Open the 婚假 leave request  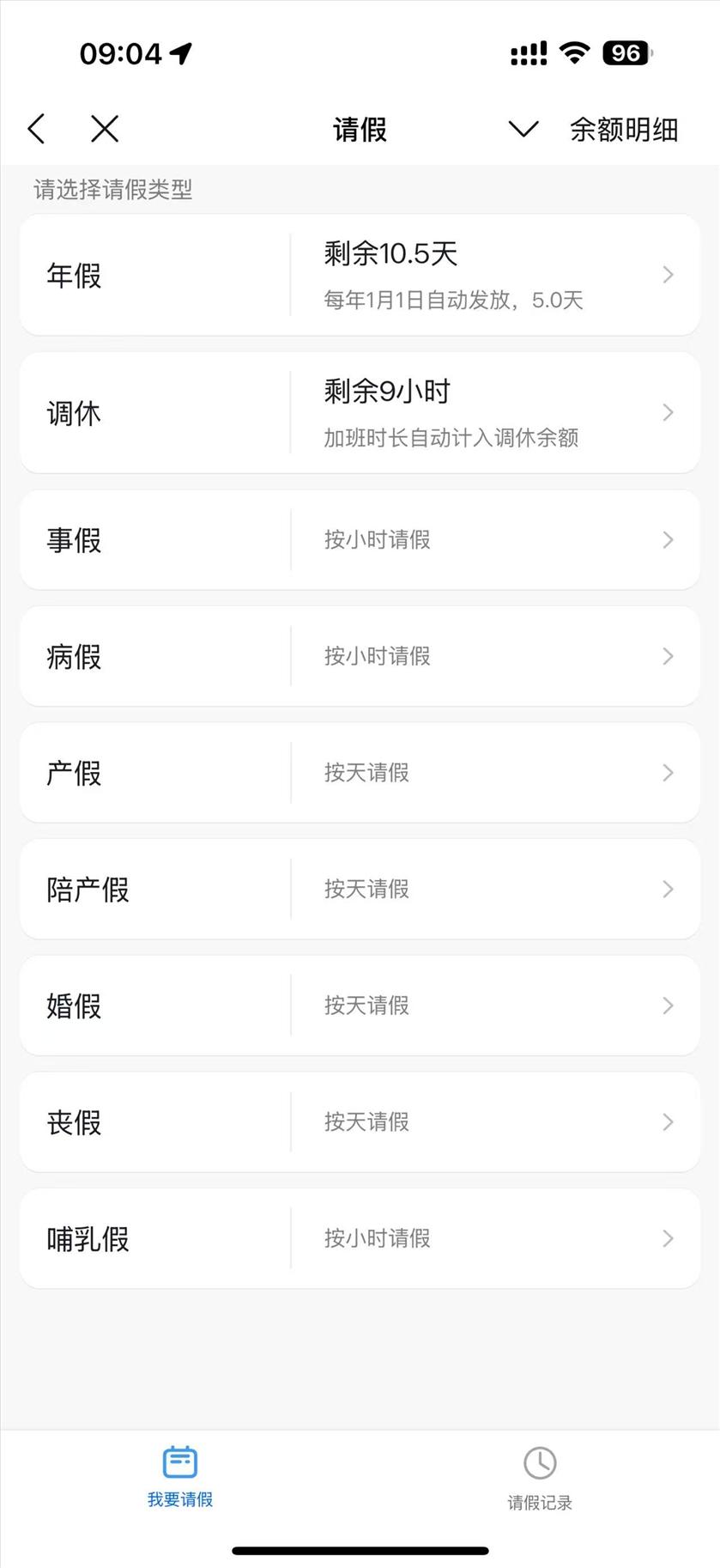360,1006
